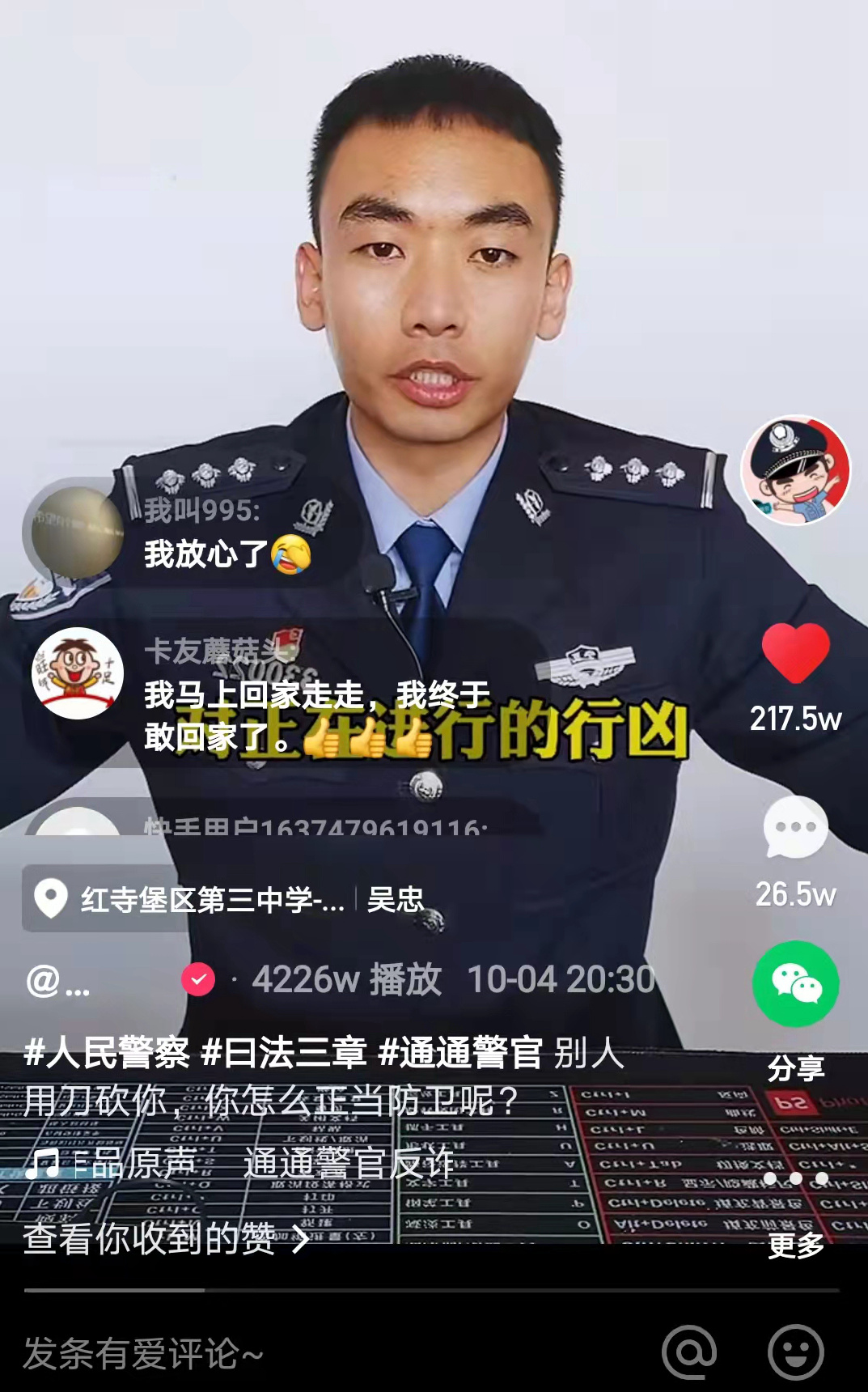
Task: Open 查看你收到的赞 link
Action: tap(166, 1238)
